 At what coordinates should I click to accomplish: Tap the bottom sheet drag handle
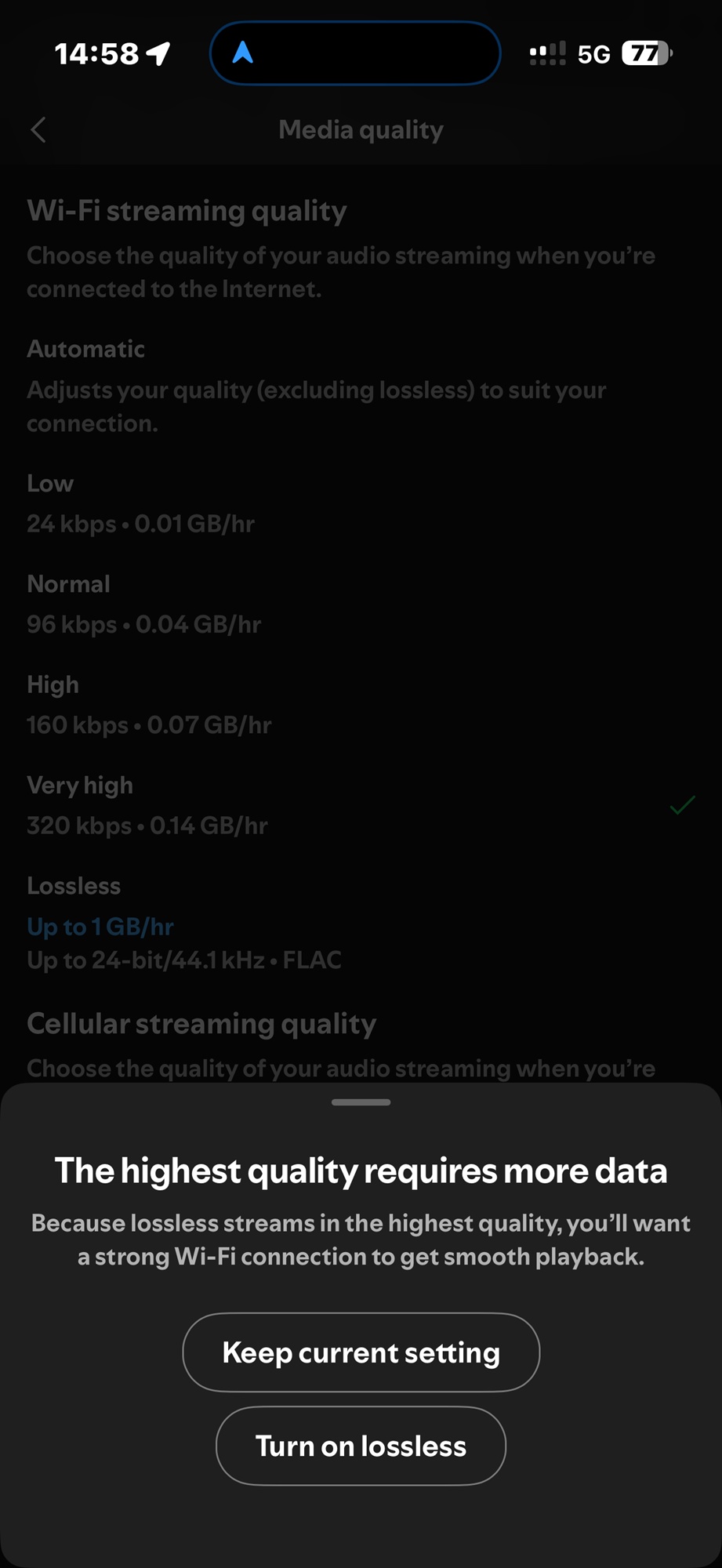coord(361,1102)
